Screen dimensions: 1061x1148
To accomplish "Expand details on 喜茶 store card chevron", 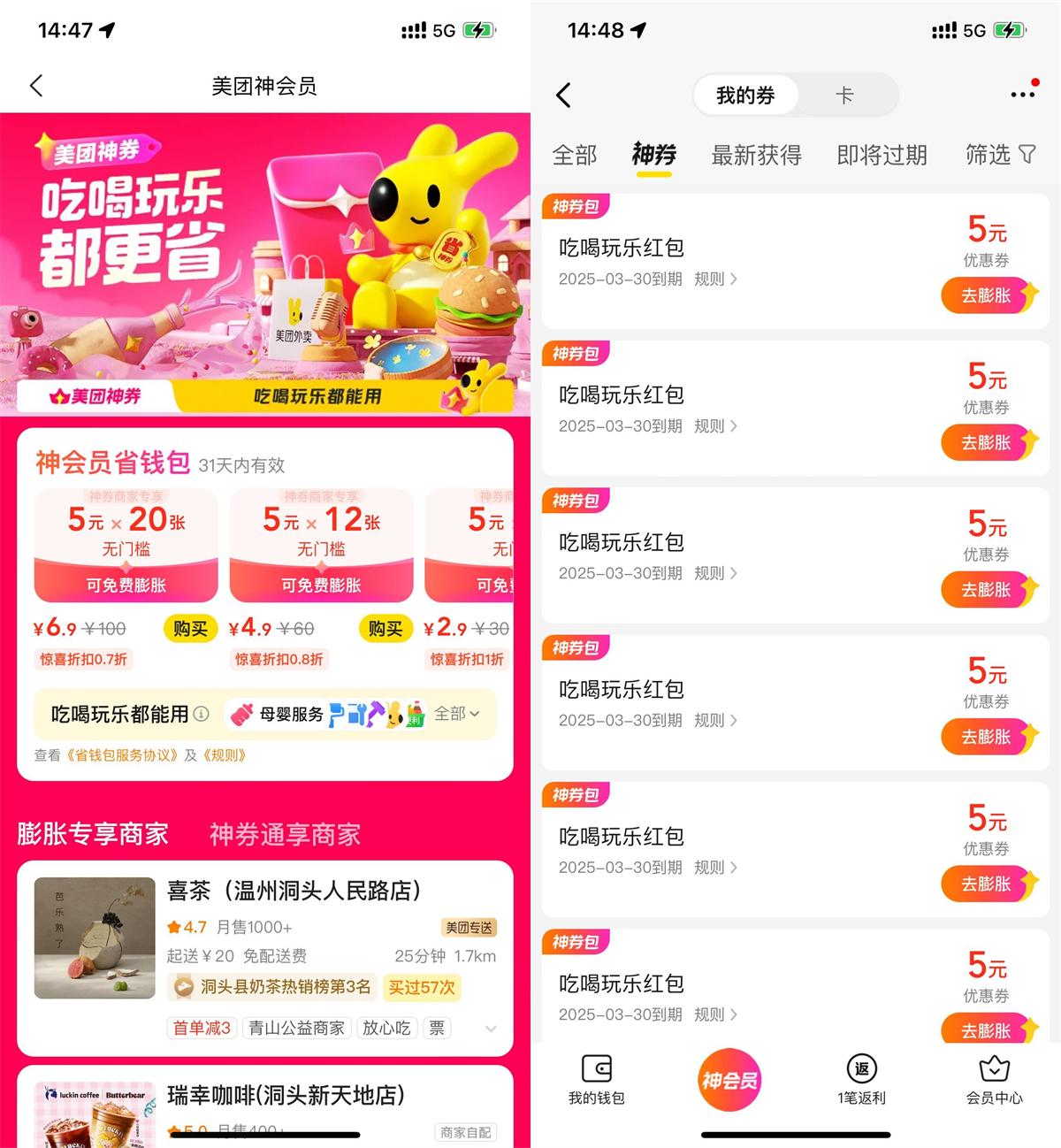I will pyautogui.click(x=492, y=1029).
